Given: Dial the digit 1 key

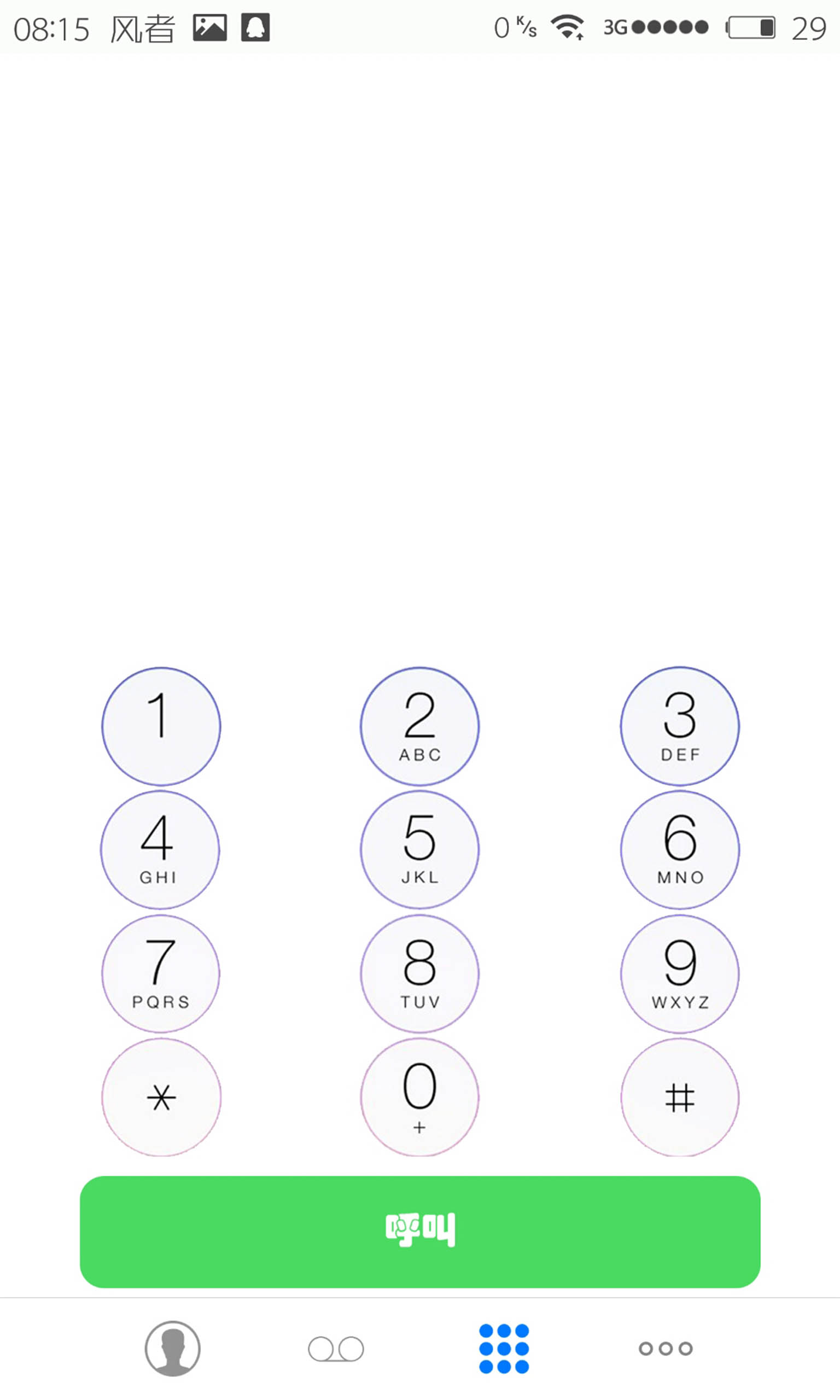Looking at the screenshot, I should tap(161, 726).
